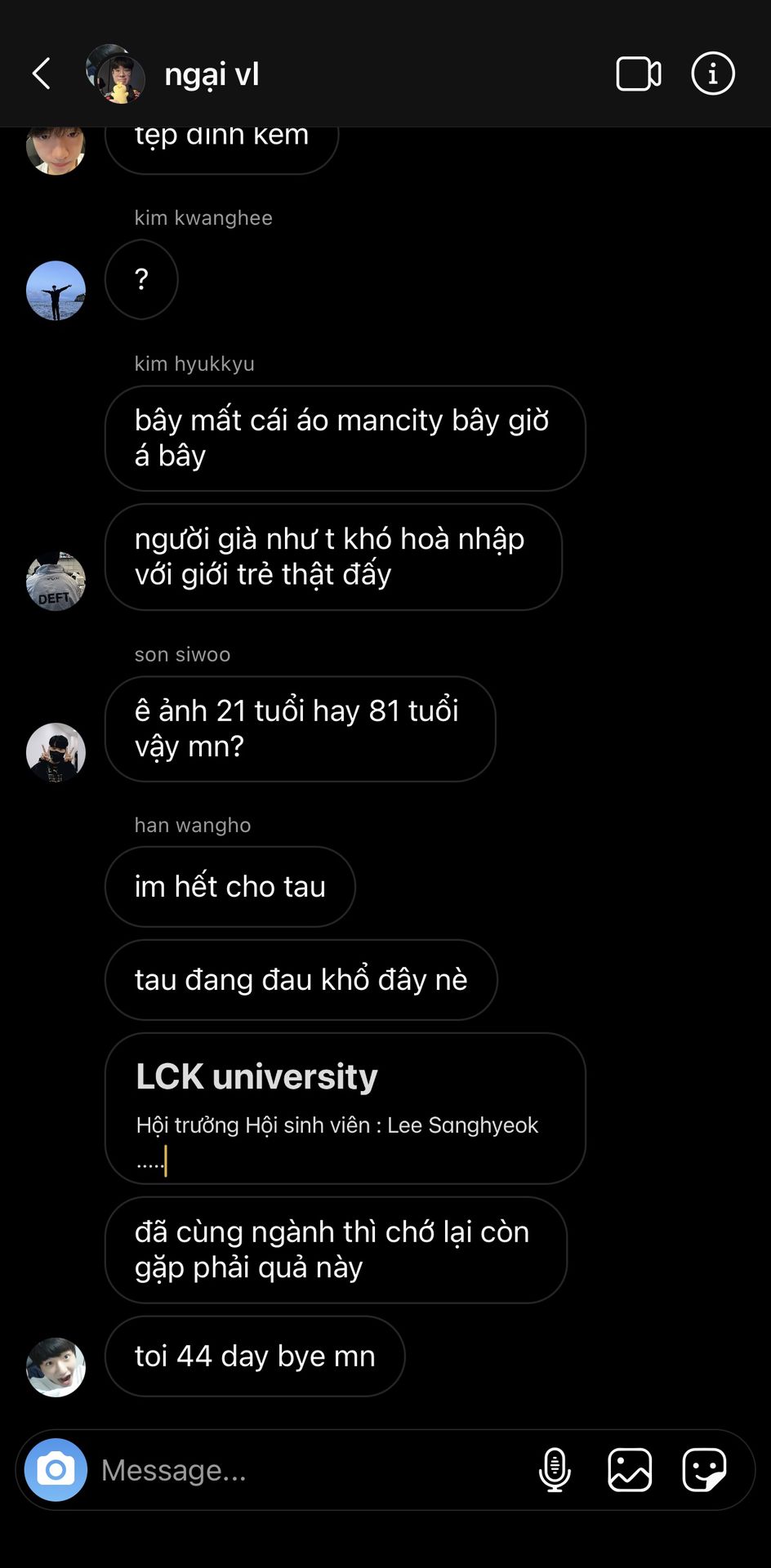Open the LCK university shared note
The height and width of the screenshot is (1568, 771).
click(345, 1107)
